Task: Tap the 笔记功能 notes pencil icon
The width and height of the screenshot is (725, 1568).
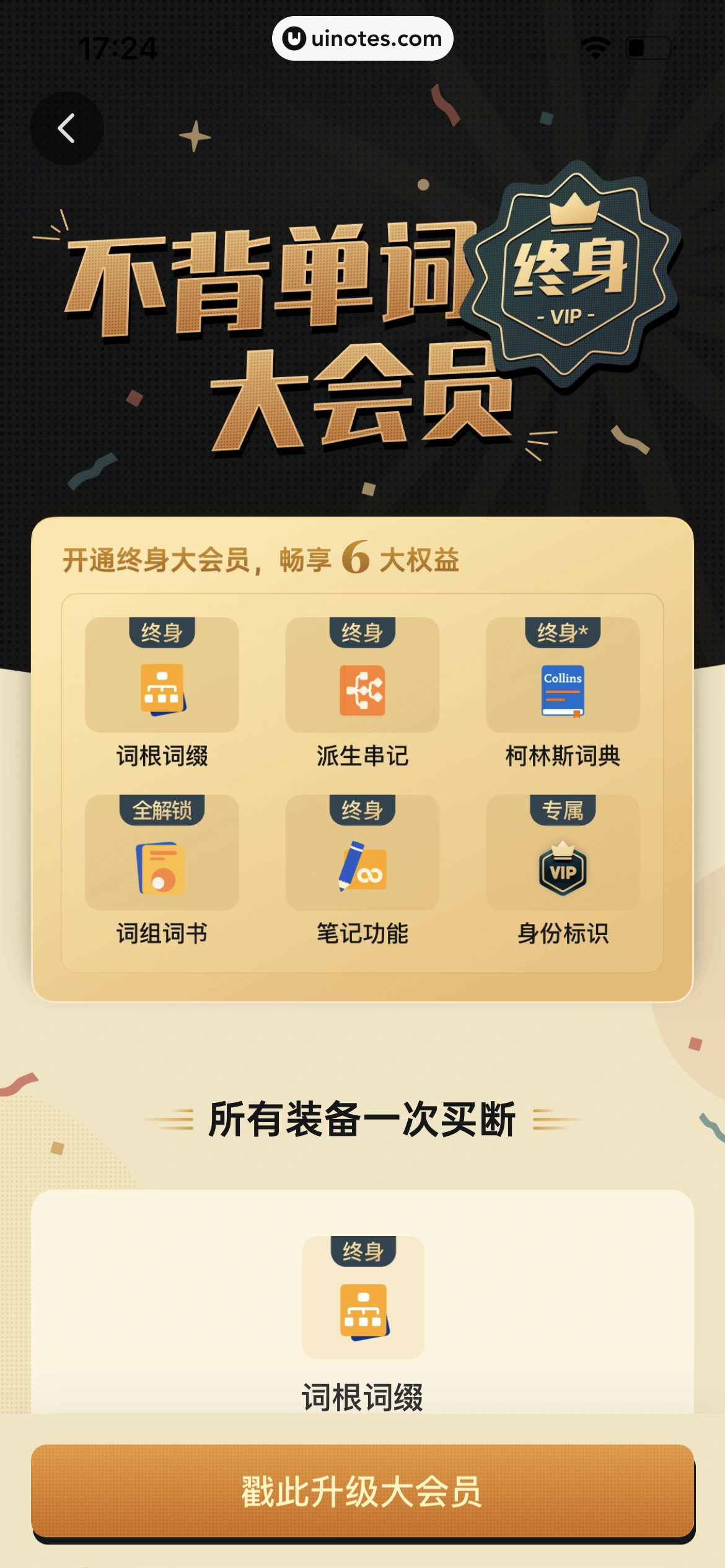Action: (362, 867)
